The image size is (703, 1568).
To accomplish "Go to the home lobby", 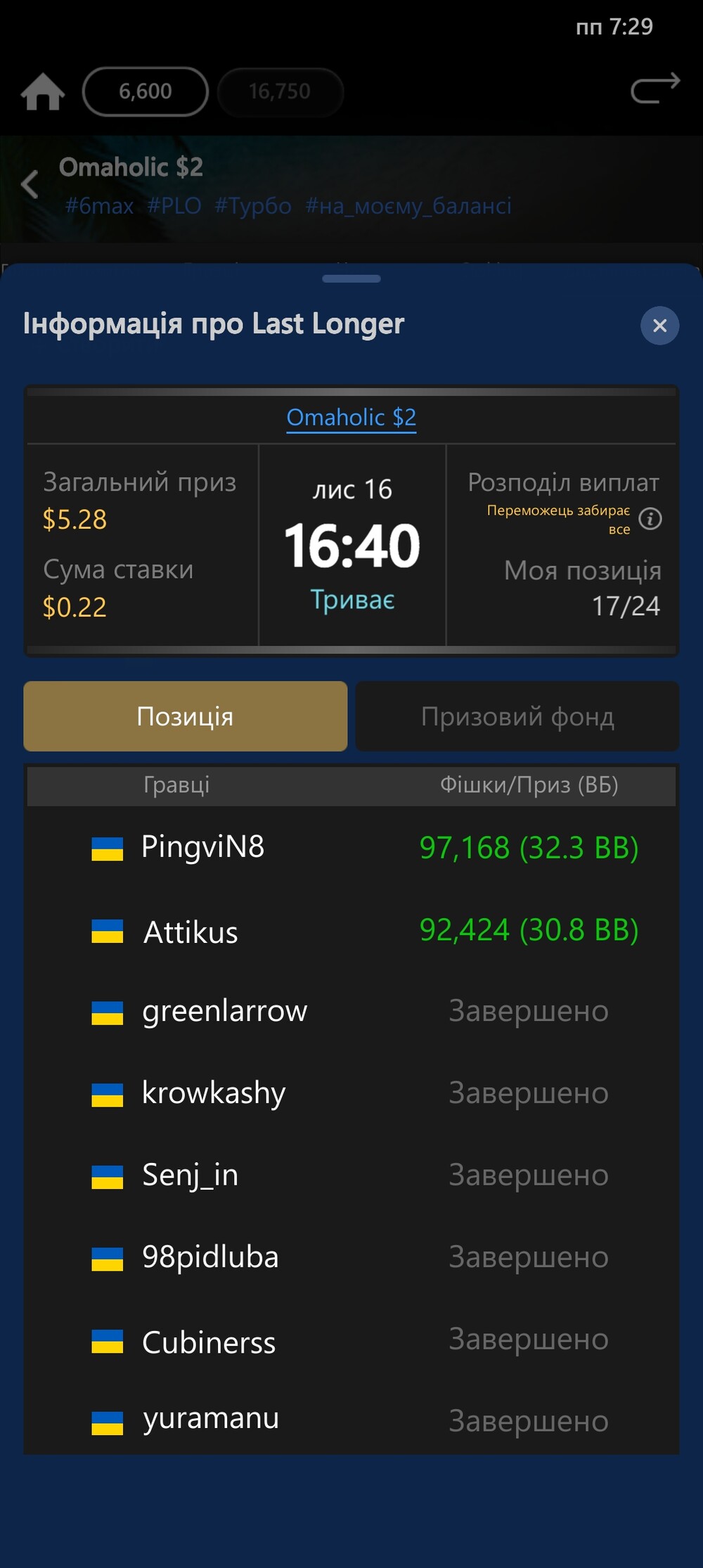I will click(x=43, y=92).
